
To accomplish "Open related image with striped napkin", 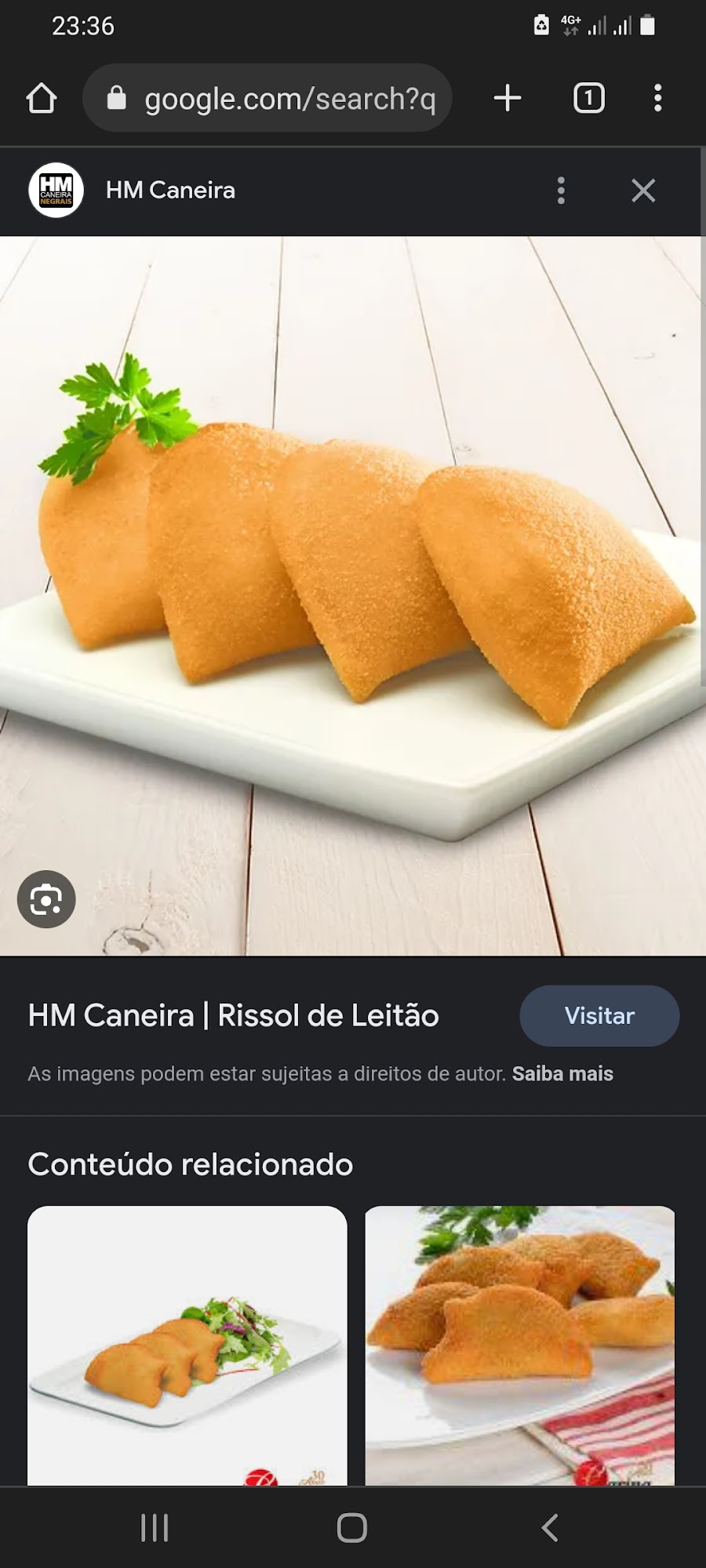I will coord(519,1345).
